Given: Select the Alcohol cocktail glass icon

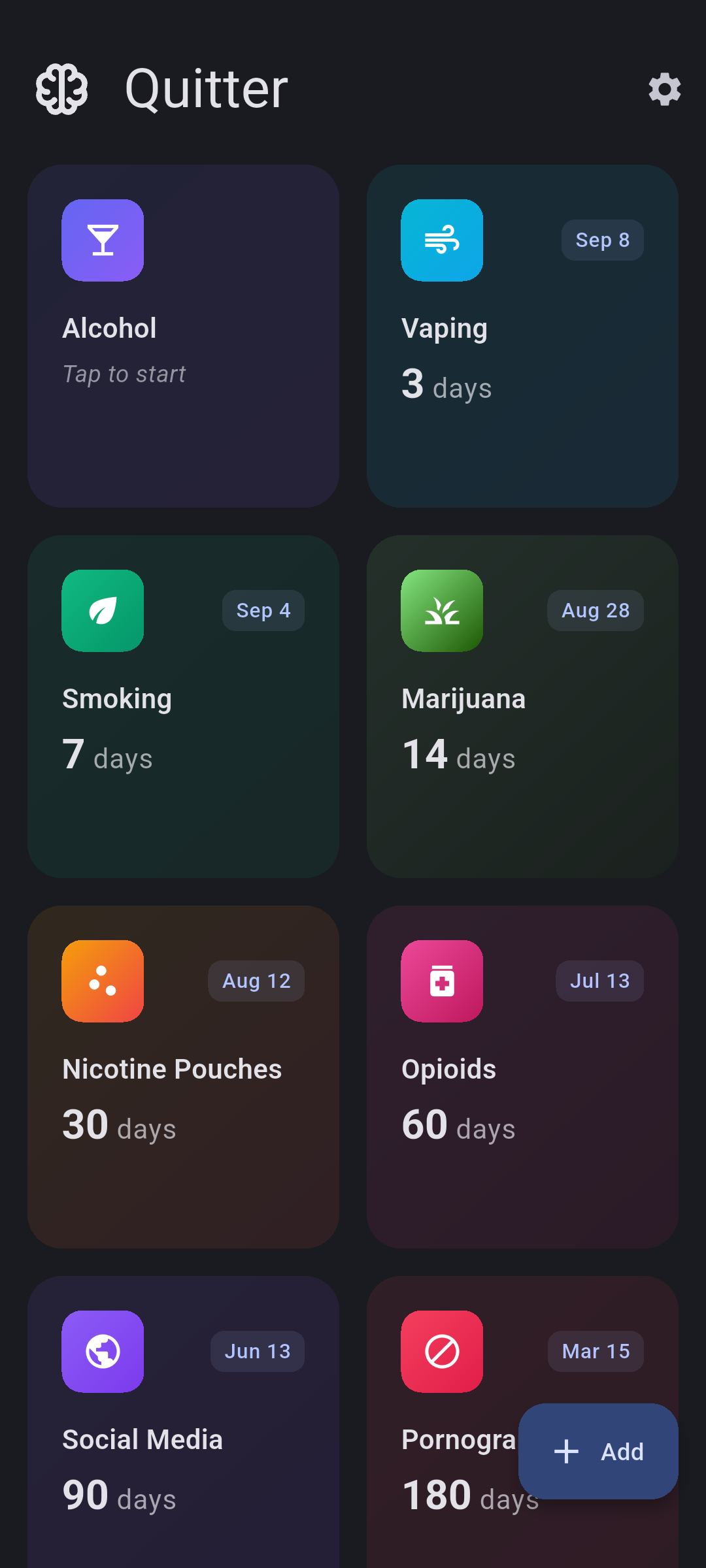Looking at the screenshot, I should [103, 240].
